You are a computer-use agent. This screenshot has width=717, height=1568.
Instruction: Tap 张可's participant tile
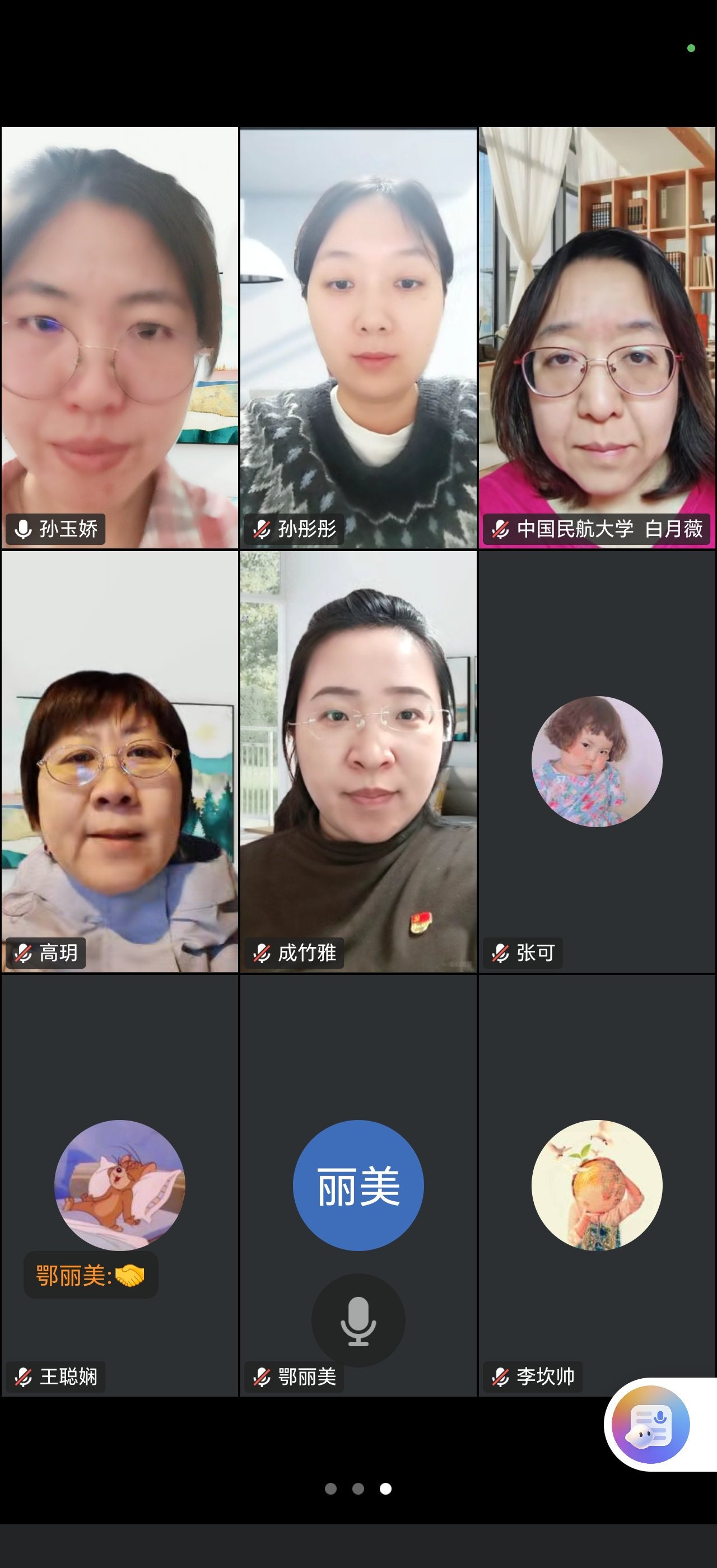coord(597,761)
